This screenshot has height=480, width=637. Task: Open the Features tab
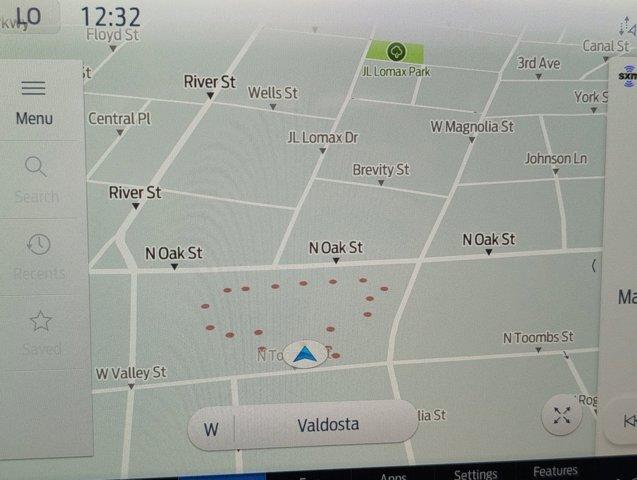click(555, 471)
